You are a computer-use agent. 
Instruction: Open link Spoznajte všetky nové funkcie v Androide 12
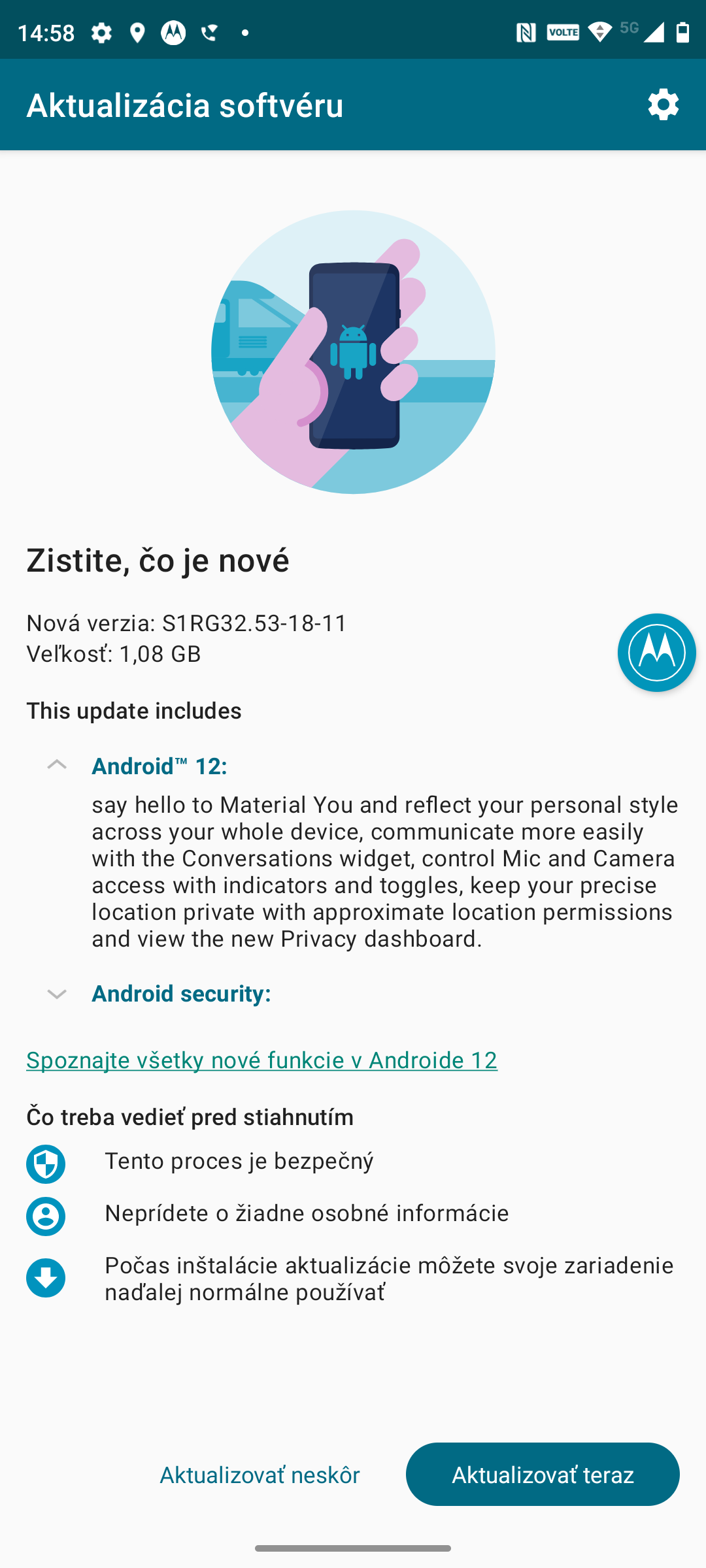coord(261,1060)
